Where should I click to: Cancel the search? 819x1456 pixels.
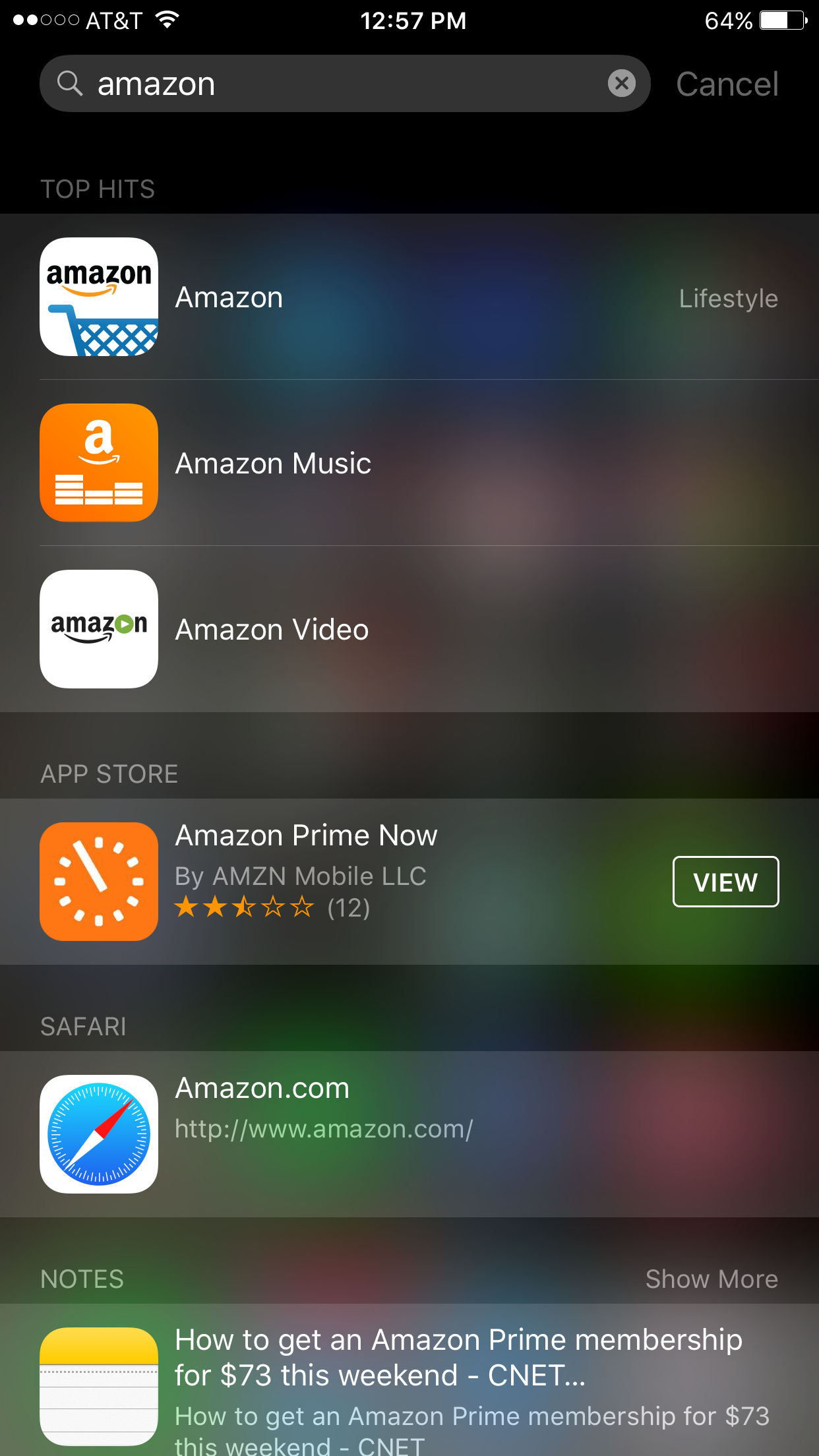[x=727, y=84]
